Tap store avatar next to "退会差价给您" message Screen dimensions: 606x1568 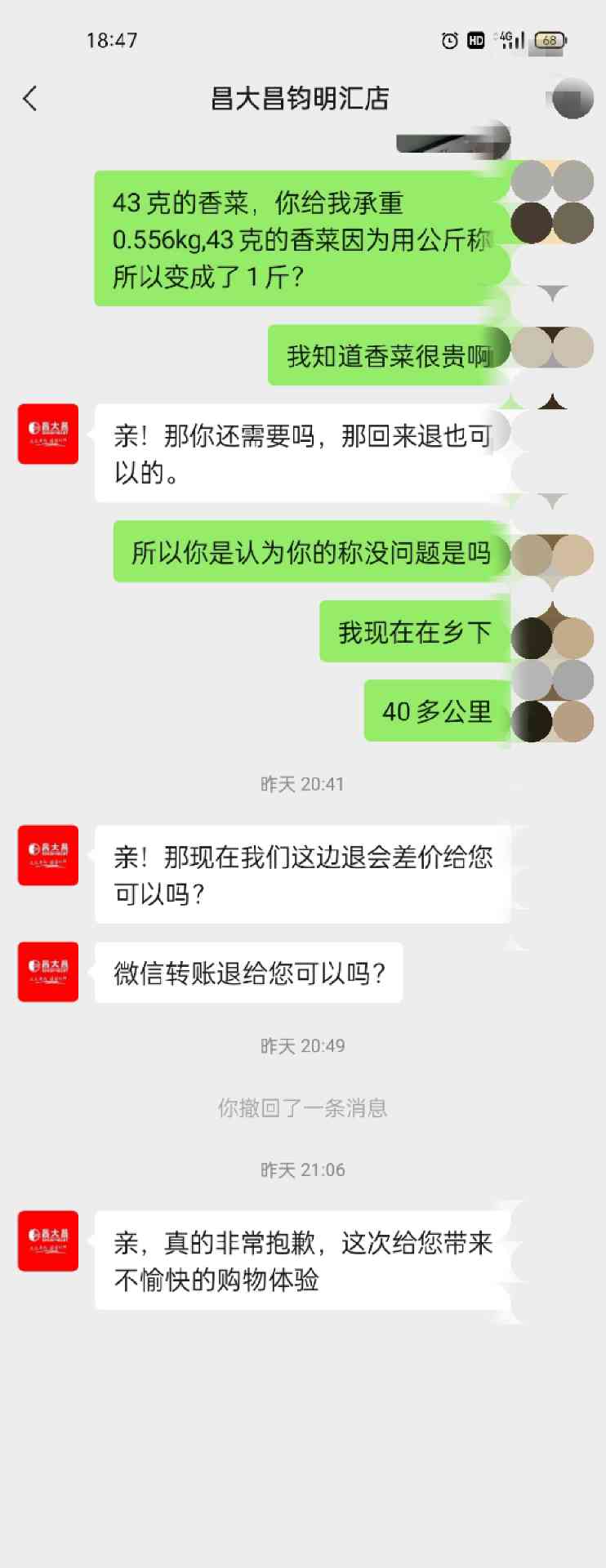(x=48, y=855)
